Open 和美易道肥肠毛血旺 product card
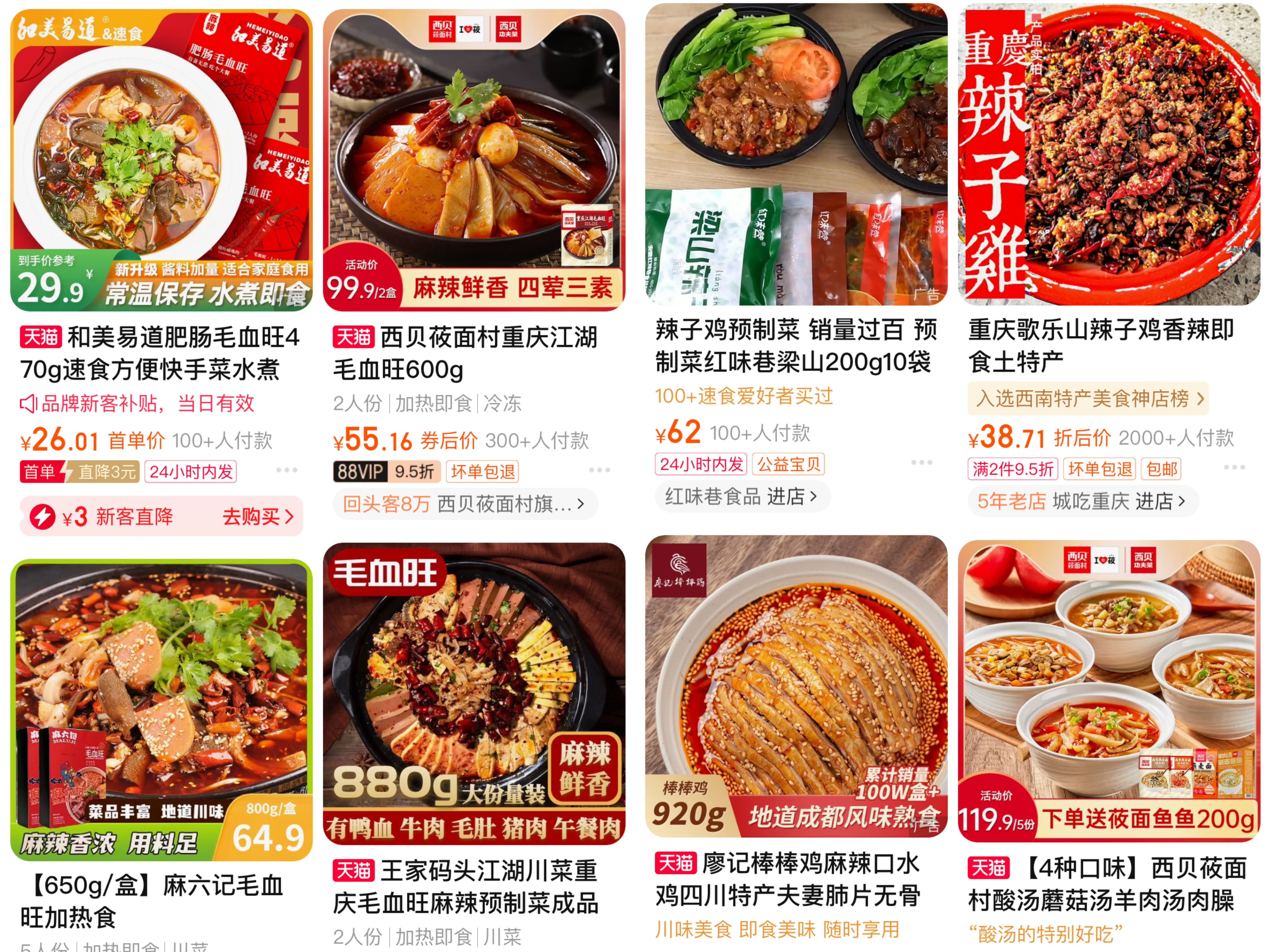This screenshot has height=952, width=1270. [x=161, y=161]
